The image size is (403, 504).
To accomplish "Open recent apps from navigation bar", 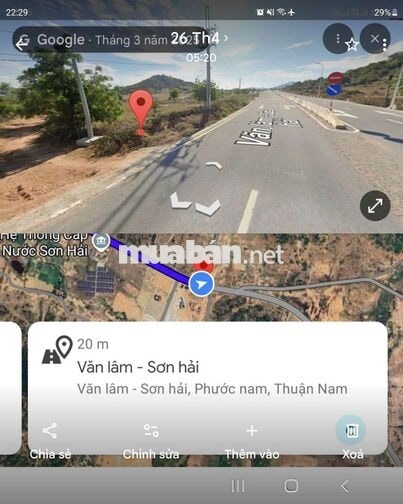I will click(238, 486).
